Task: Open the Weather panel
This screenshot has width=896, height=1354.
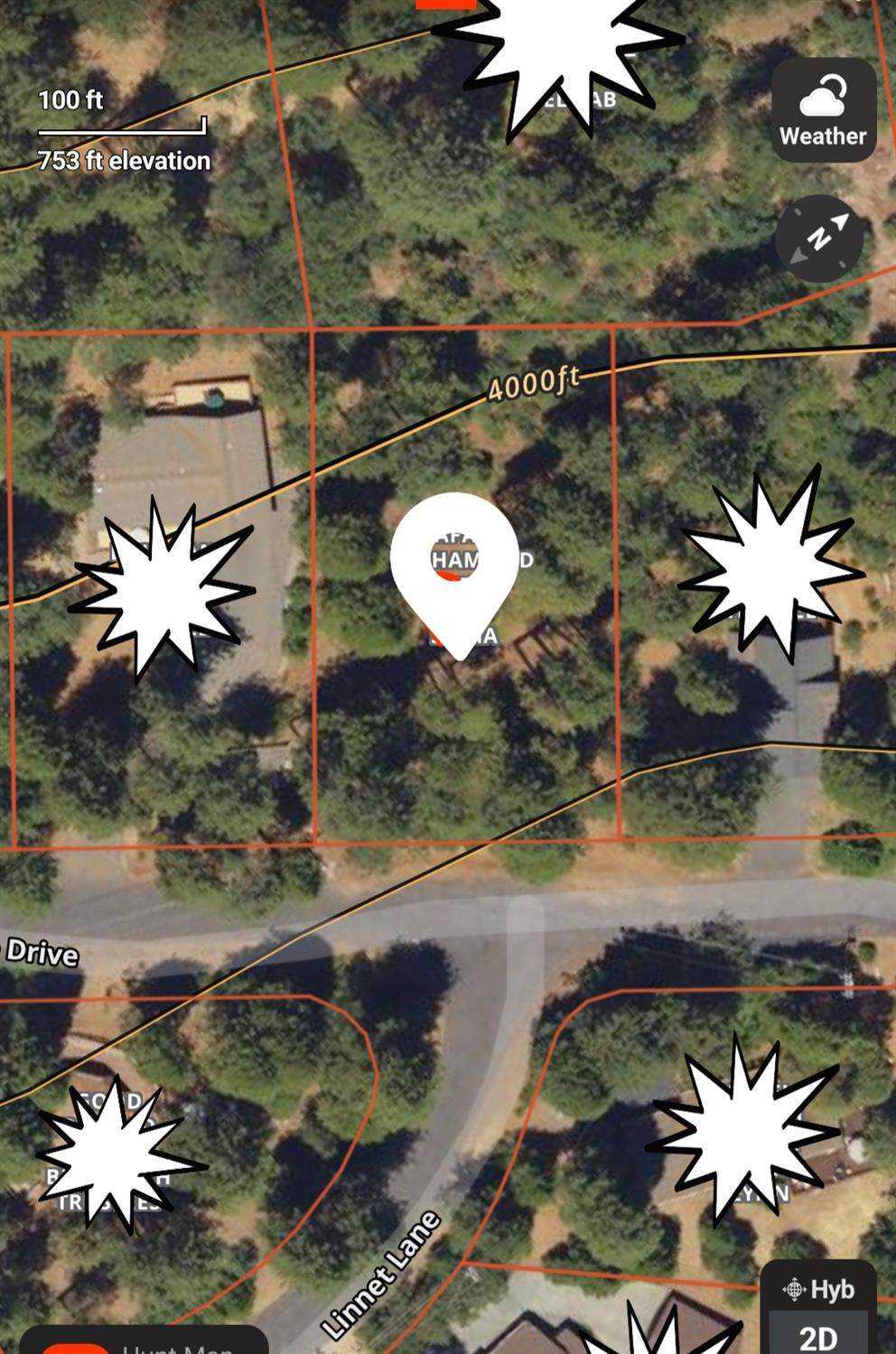Action: [x=823, y=110]
